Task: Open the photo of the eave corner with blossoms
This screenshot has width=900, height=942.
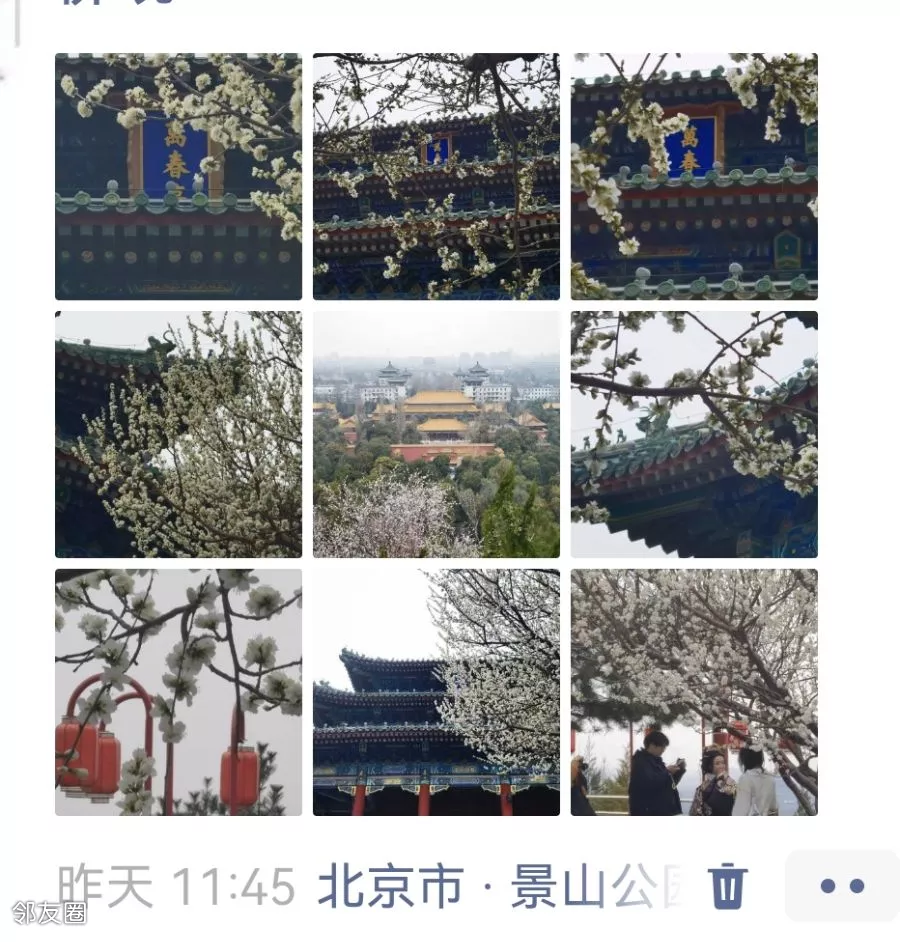Action: point(694,434)
